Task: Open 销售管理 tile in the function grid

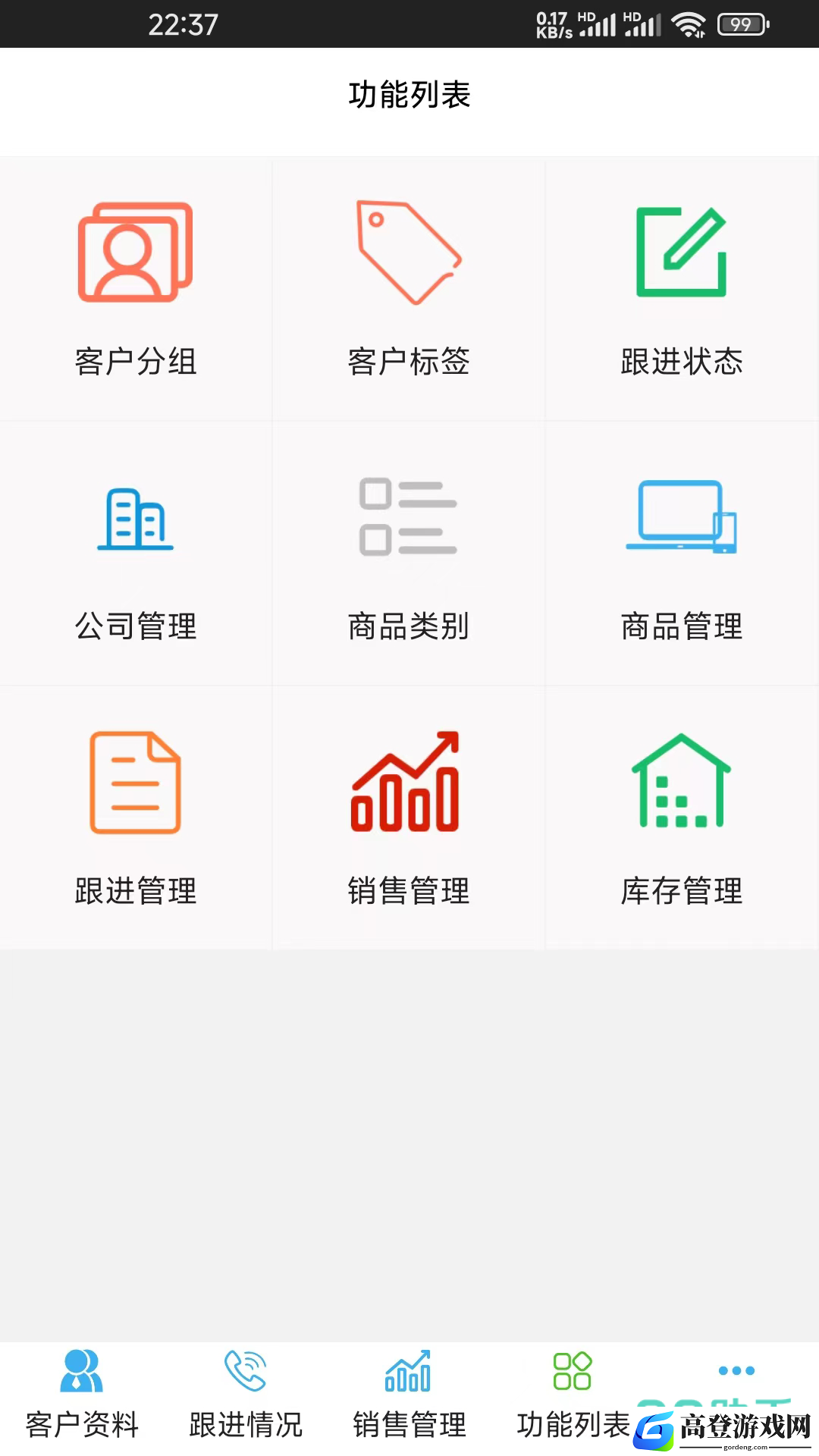Action: [409, 817]
